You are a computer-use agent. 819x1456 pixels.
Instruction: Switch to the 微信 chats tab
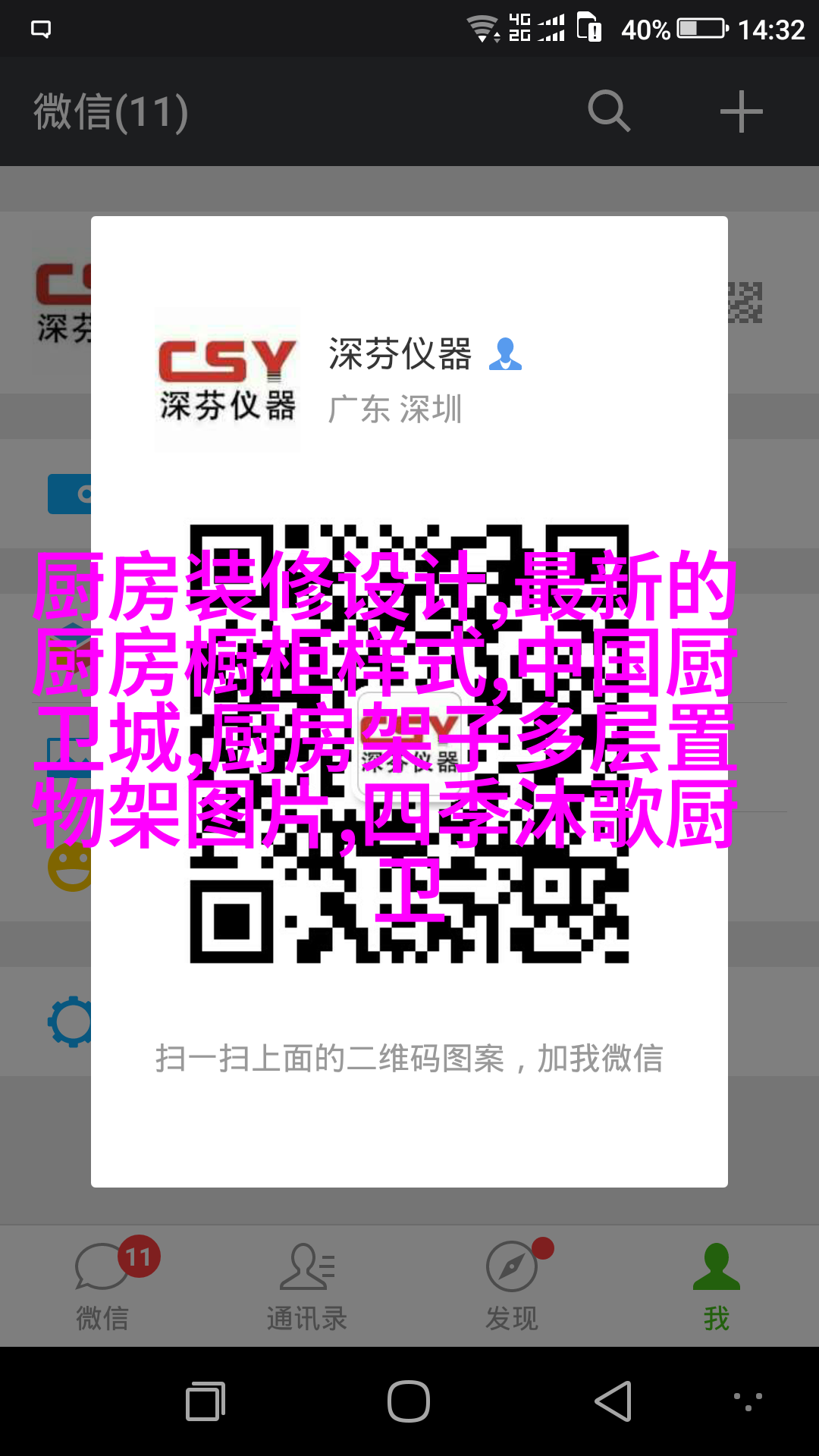tap(102, 1285)
